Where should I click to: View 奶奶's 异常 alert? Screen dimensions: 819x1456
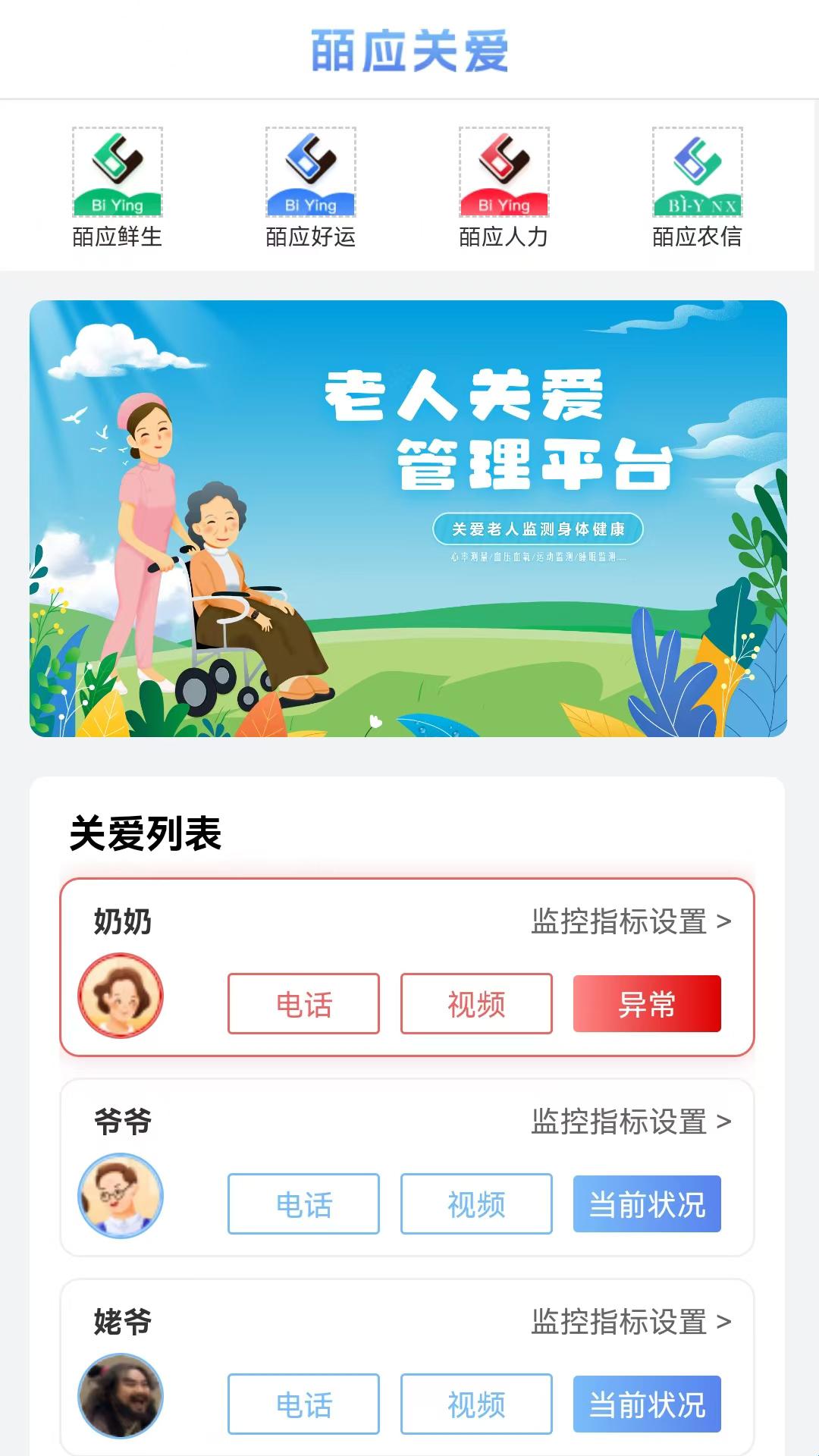[647, 1004]
